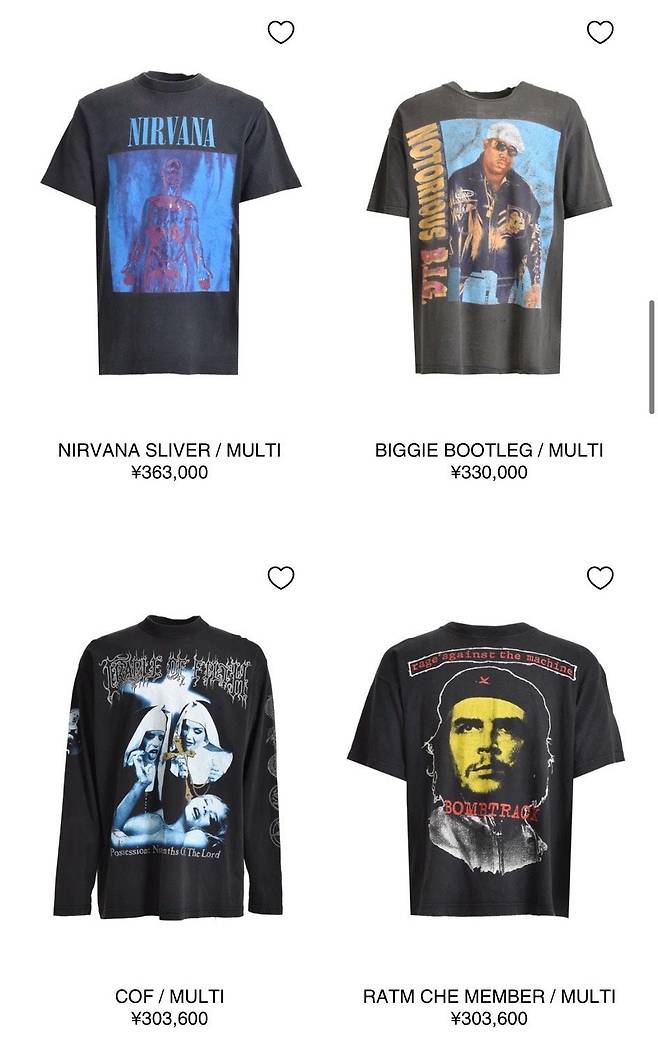Open the COF long sleeve product
This screenshot has width=658, height=1045.
[x=170, y=765]
